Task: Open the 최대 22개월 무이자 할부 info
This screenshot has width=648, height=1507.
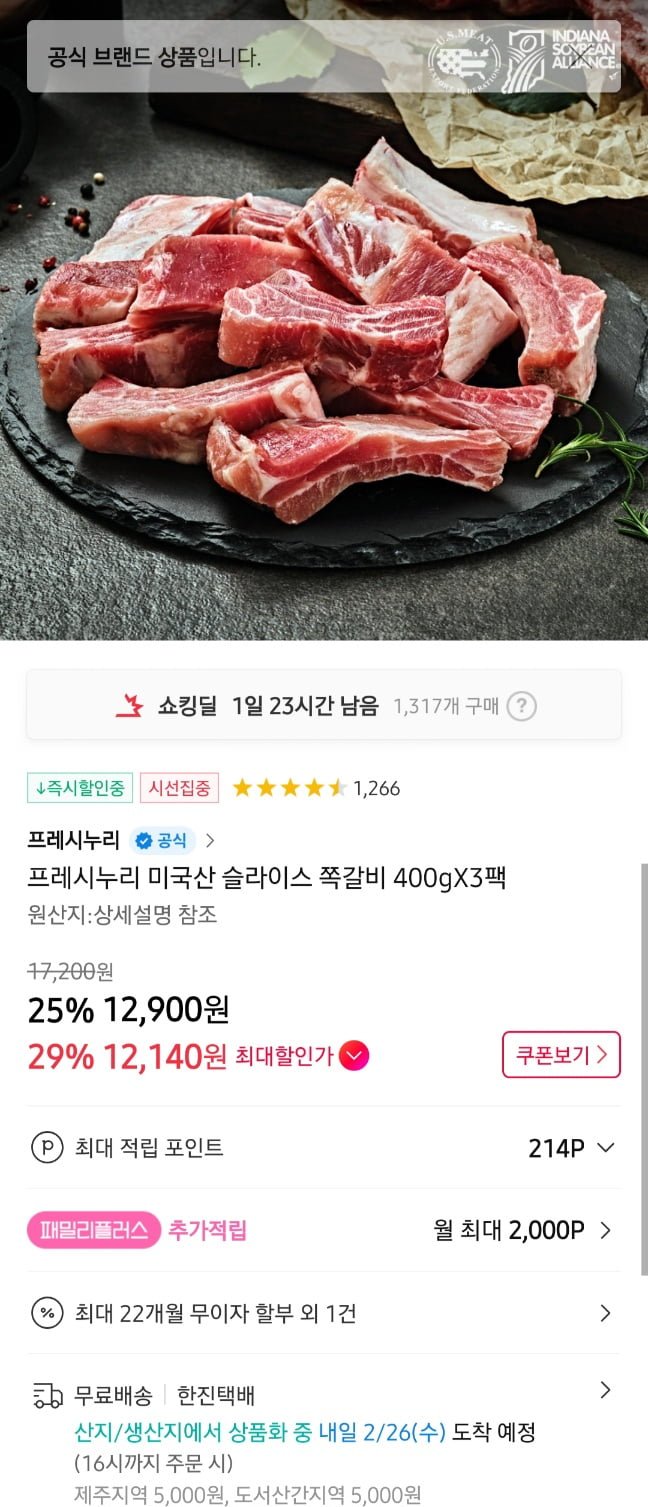Action: tap(324, 1313)
